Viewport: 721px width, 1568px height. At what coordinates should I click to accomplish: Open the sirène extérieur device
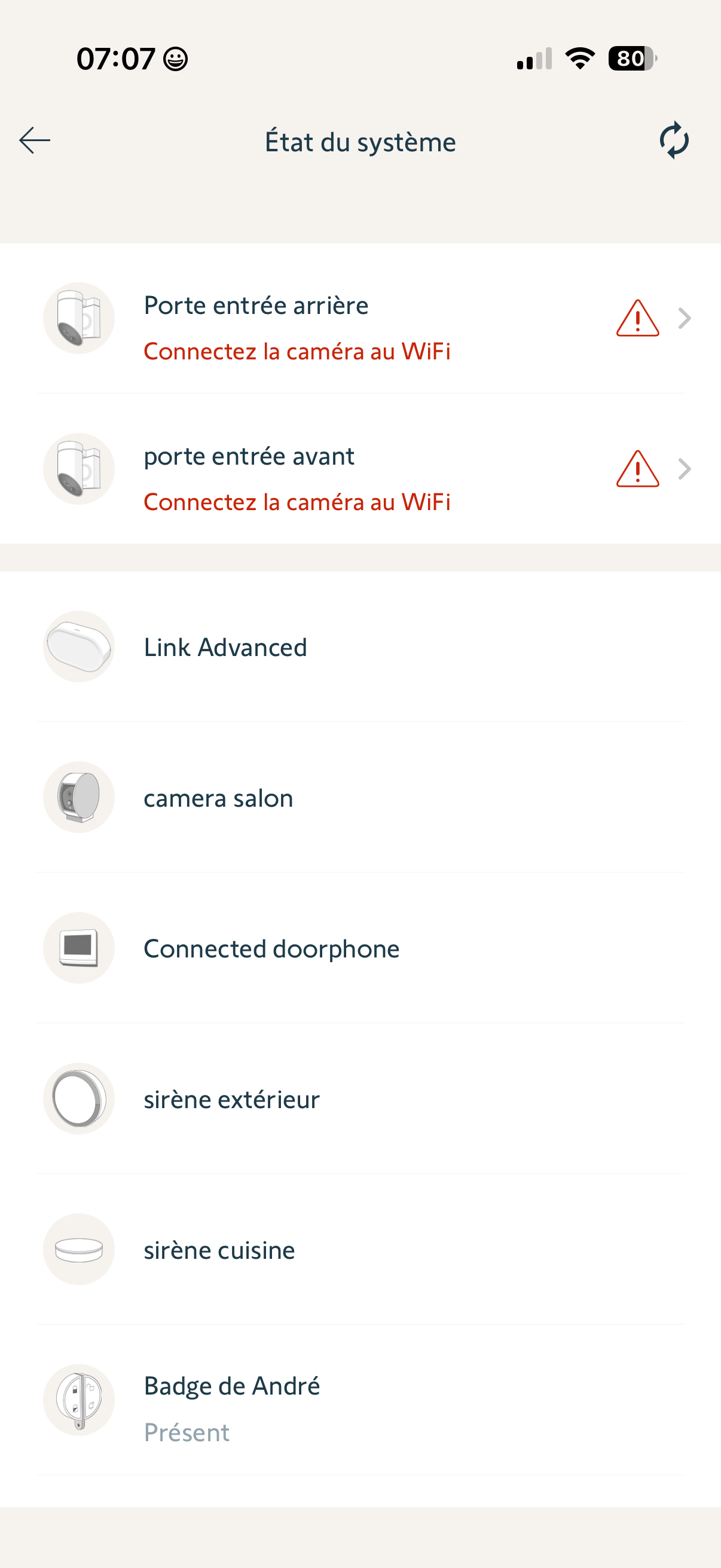pyautogui.click(x=360, y=1099)
